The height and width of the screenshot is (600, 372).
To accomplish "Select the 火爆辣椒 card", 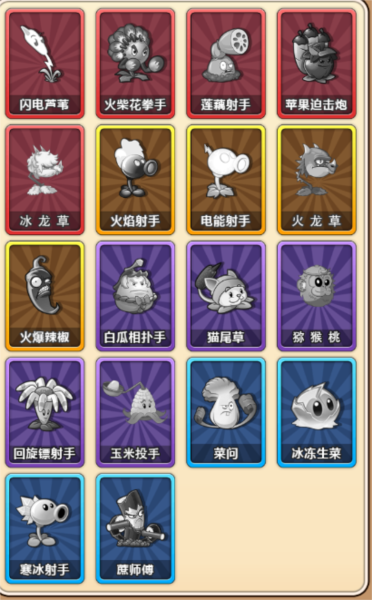I will [x=45, y=296].
